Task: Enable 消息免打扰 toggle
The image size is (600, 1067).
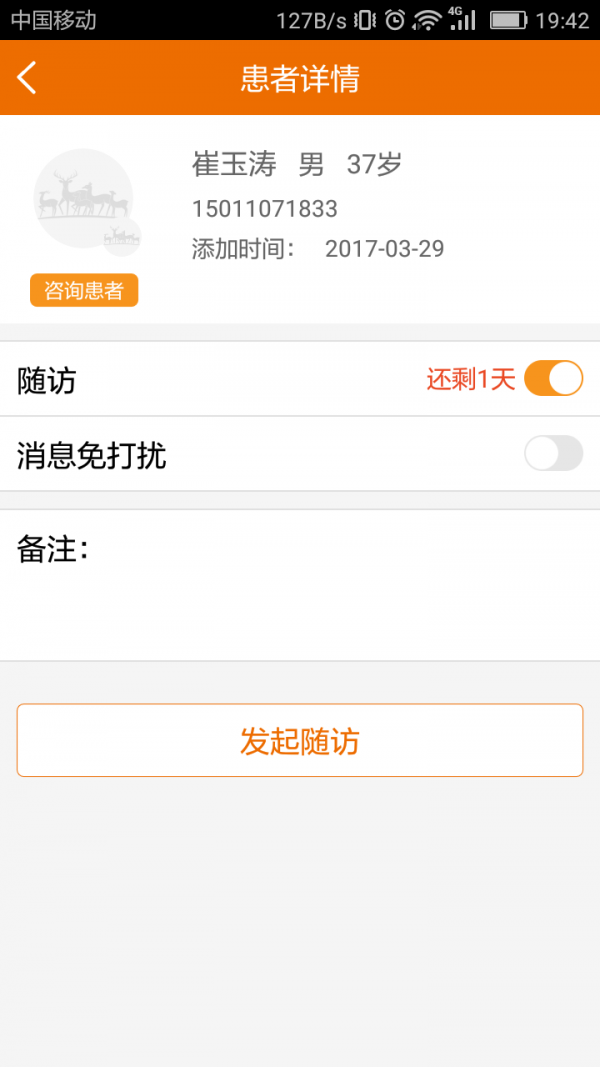Action: coord(553,453)
